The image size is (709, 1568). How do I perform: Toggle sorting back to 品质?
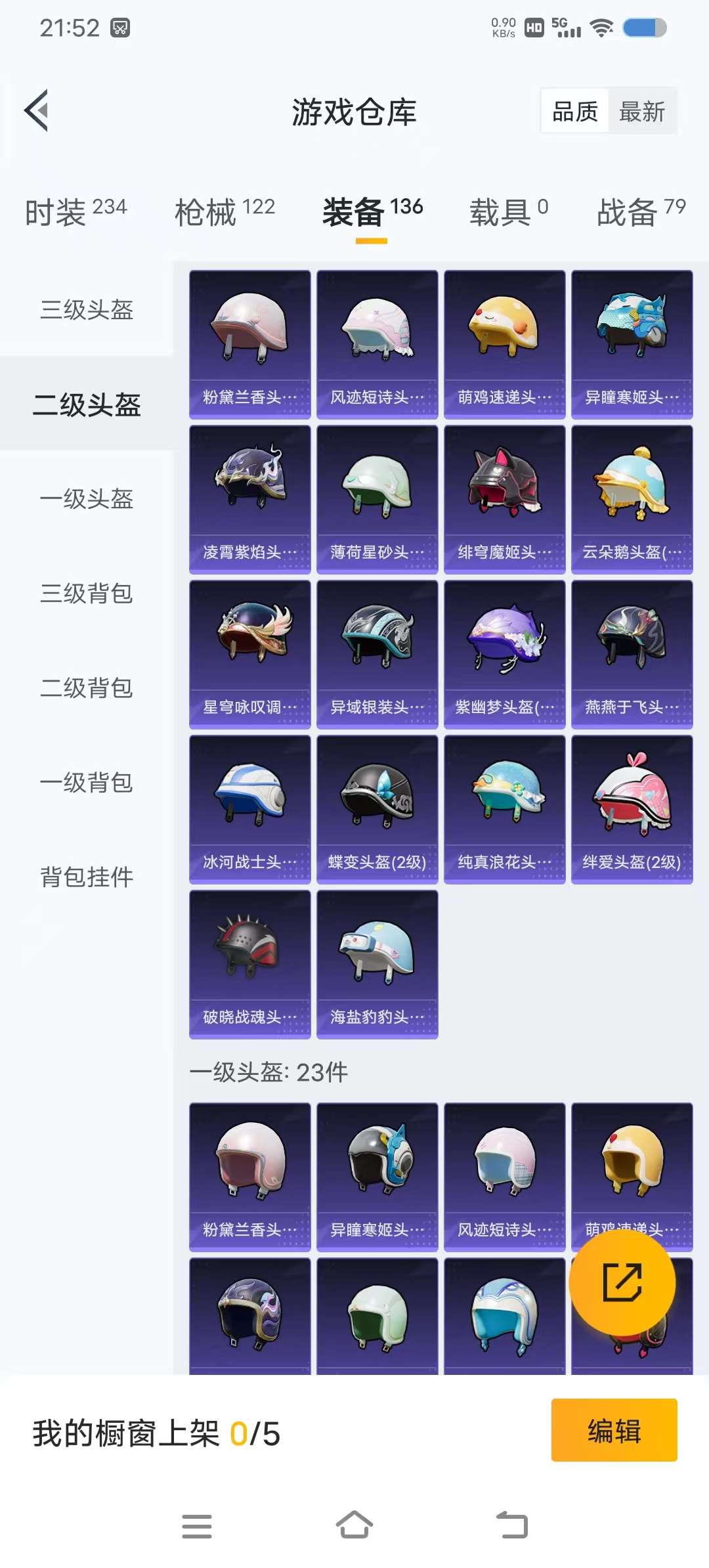(x=574, y=112)
